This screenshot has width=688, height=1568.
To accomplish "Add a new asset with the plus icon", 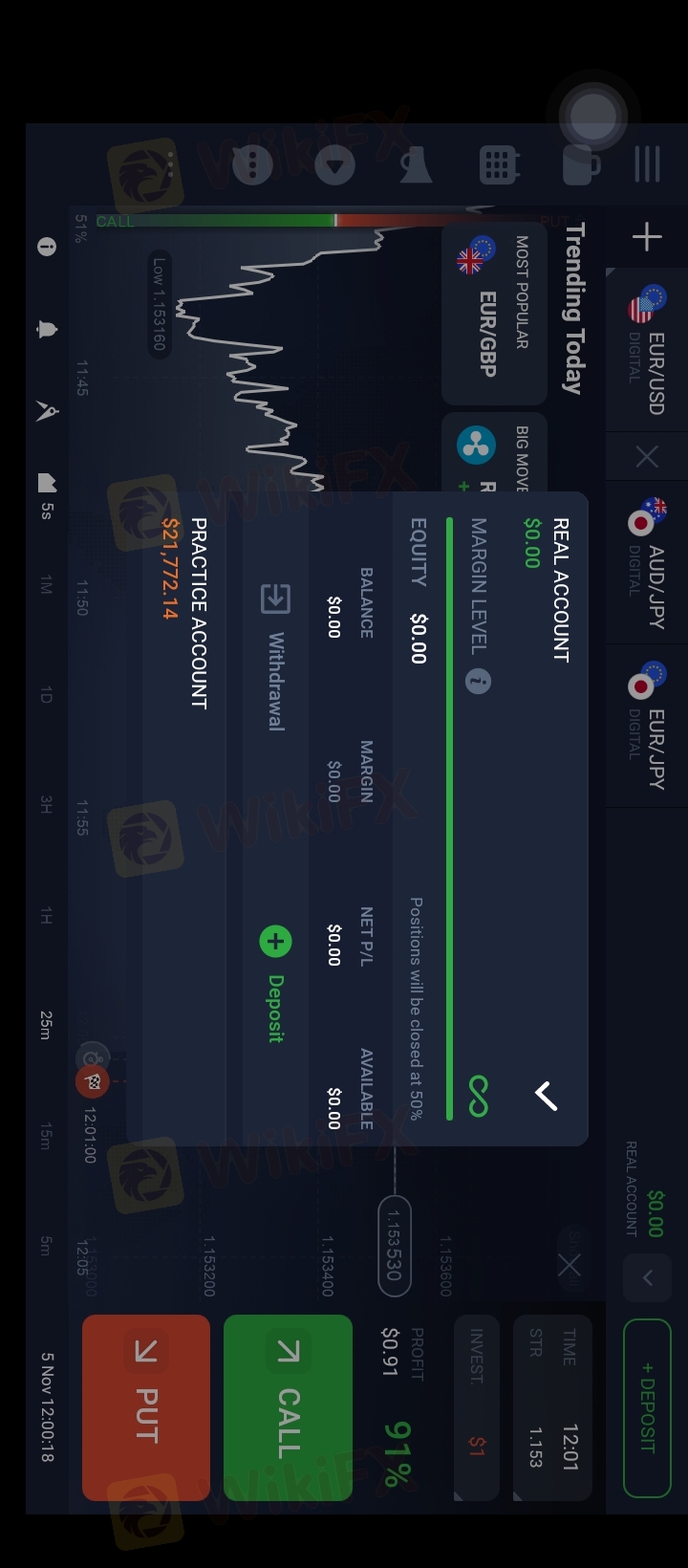I will point(647,237).
